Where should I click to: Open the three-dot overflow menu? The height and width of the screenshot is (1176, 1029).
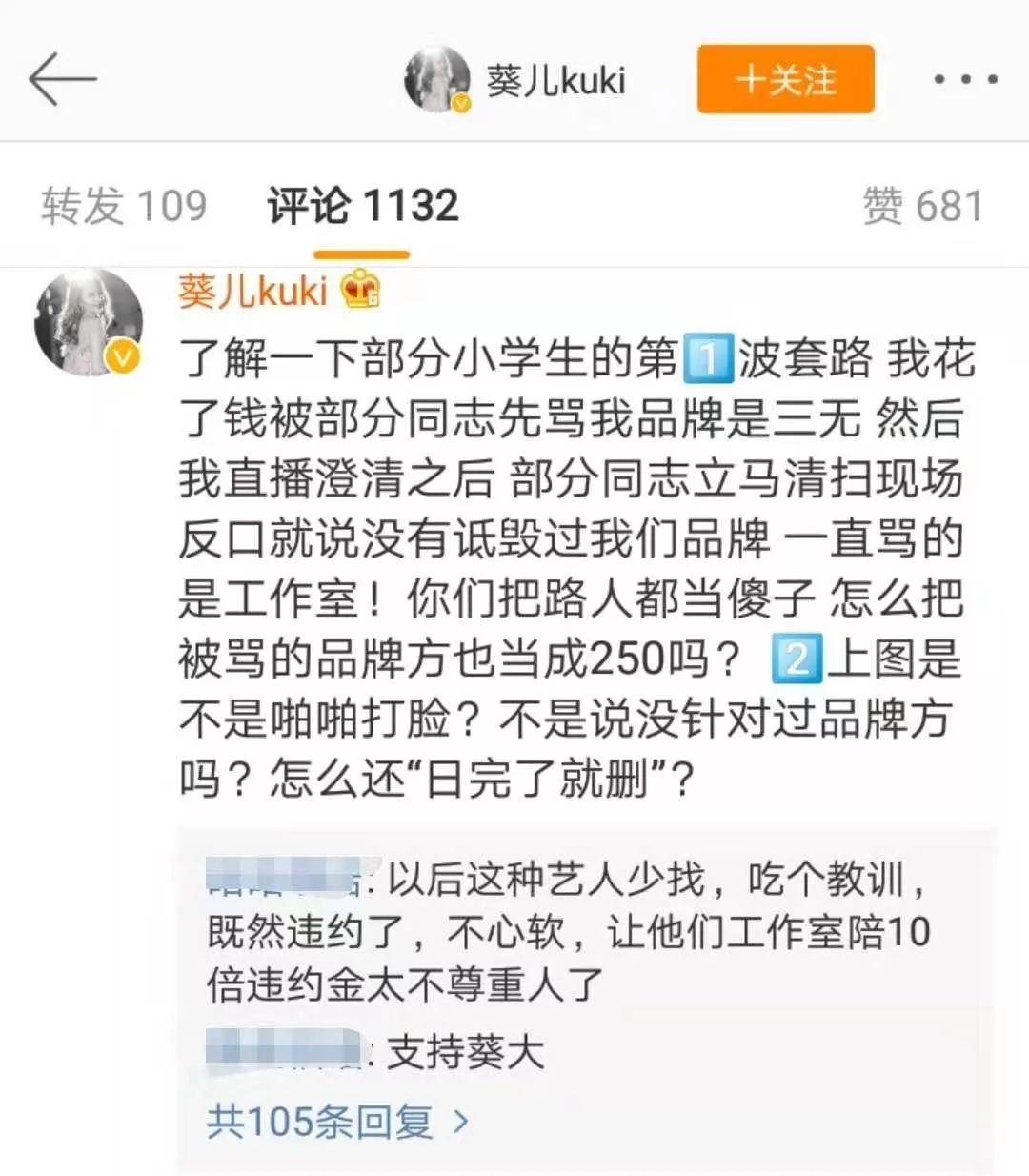[x=964, y=80]
